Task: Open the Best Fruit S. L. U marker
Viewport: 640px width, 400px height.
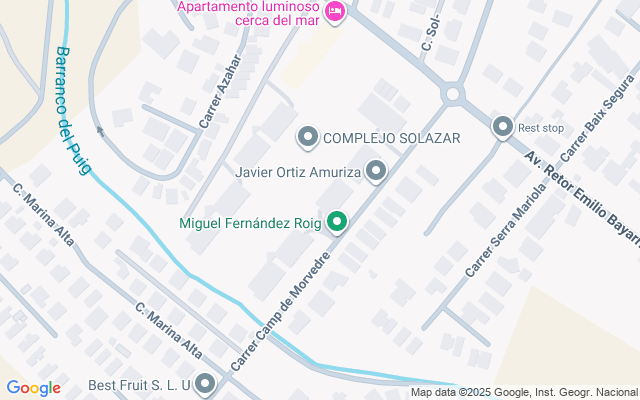Action: point(206,383)
